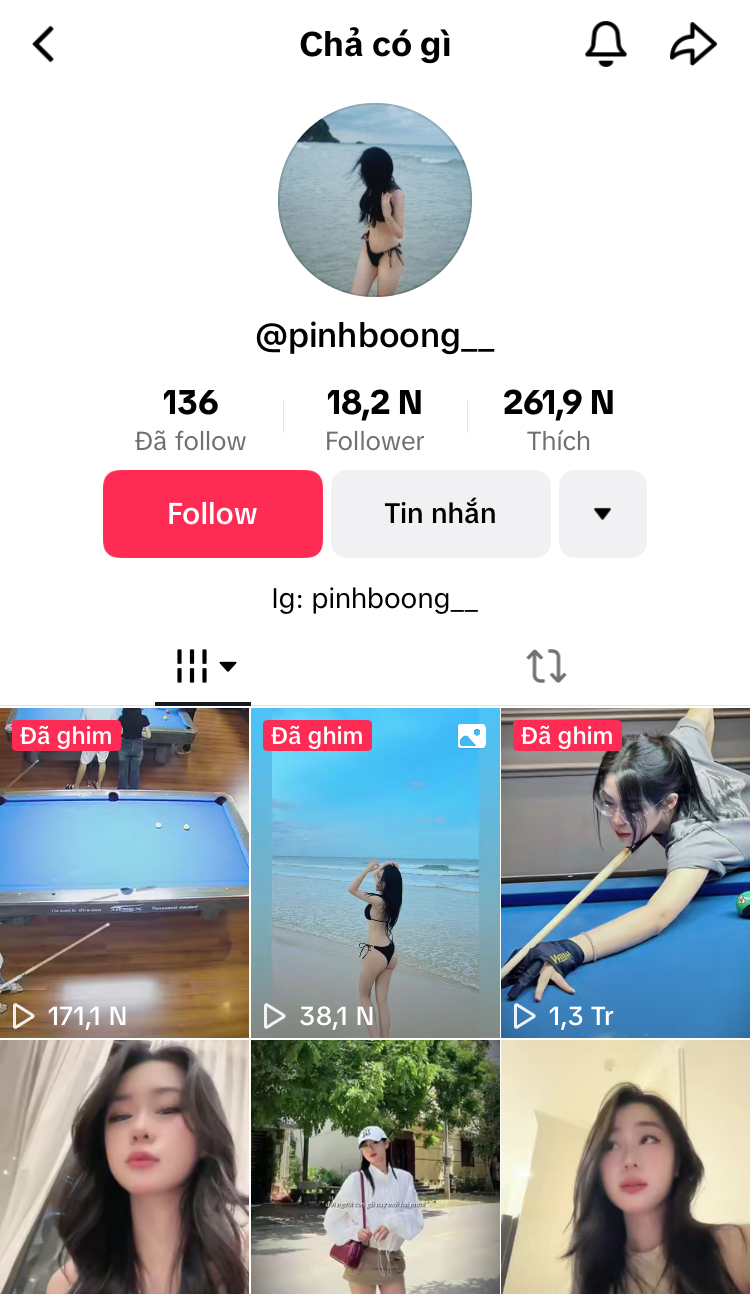Follow this account

(212, 514)
